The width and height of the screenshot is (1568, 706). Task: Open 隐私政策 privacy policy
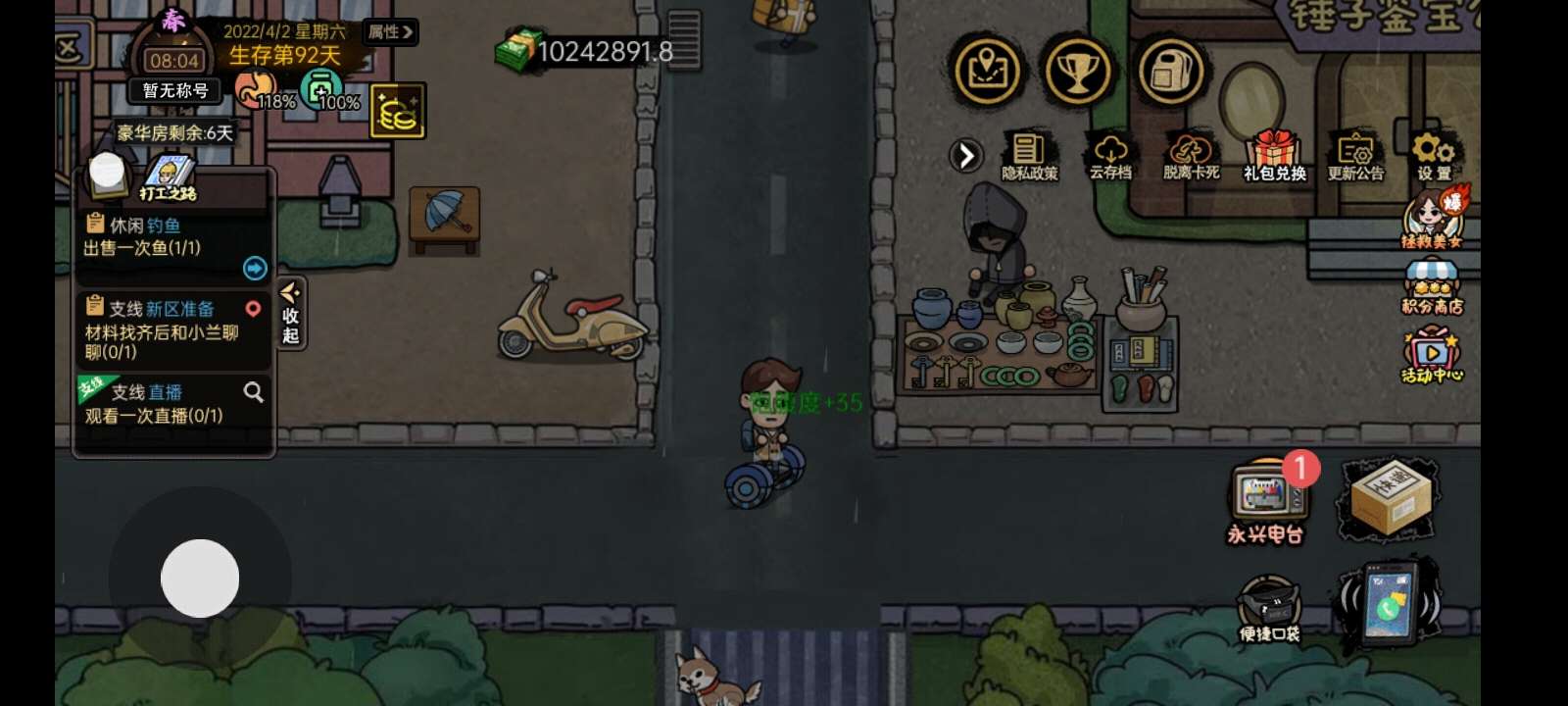click(1029, 156)
